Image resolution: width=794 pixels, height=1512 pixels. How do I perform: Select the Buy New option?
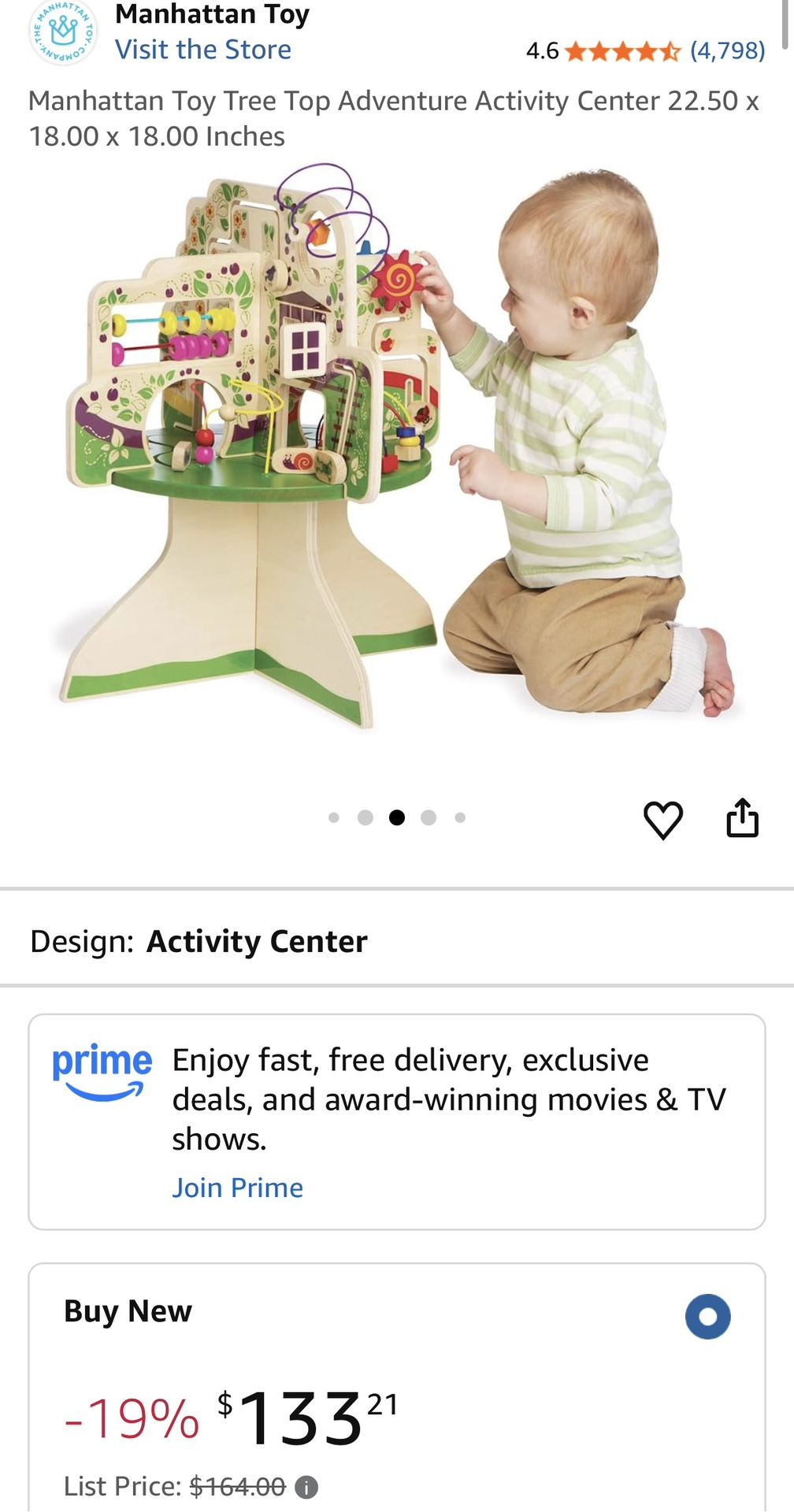(707, 1317)
